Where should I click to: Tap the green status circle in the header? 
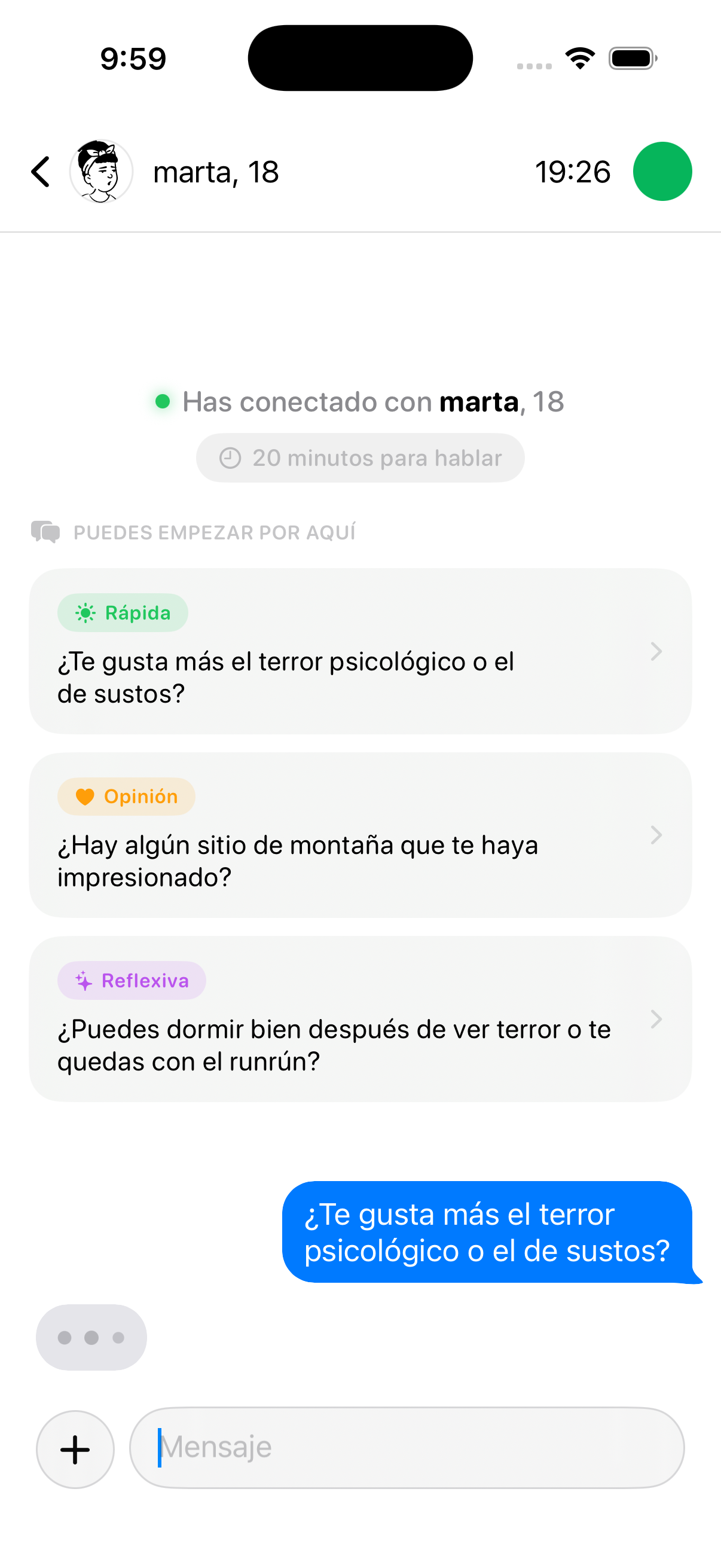662,172
